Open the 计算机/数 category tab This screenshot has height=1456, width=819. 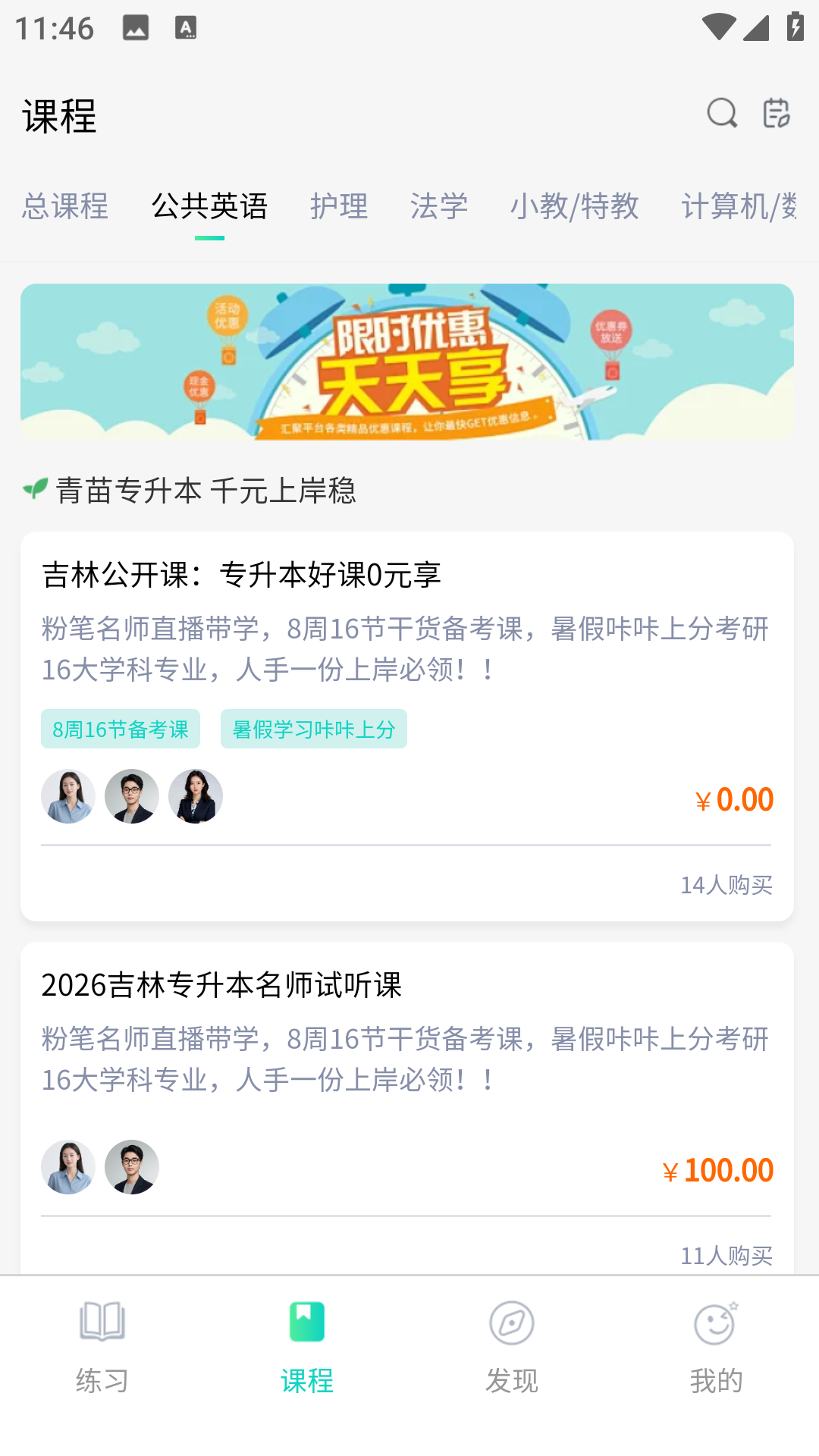(739, 207)
